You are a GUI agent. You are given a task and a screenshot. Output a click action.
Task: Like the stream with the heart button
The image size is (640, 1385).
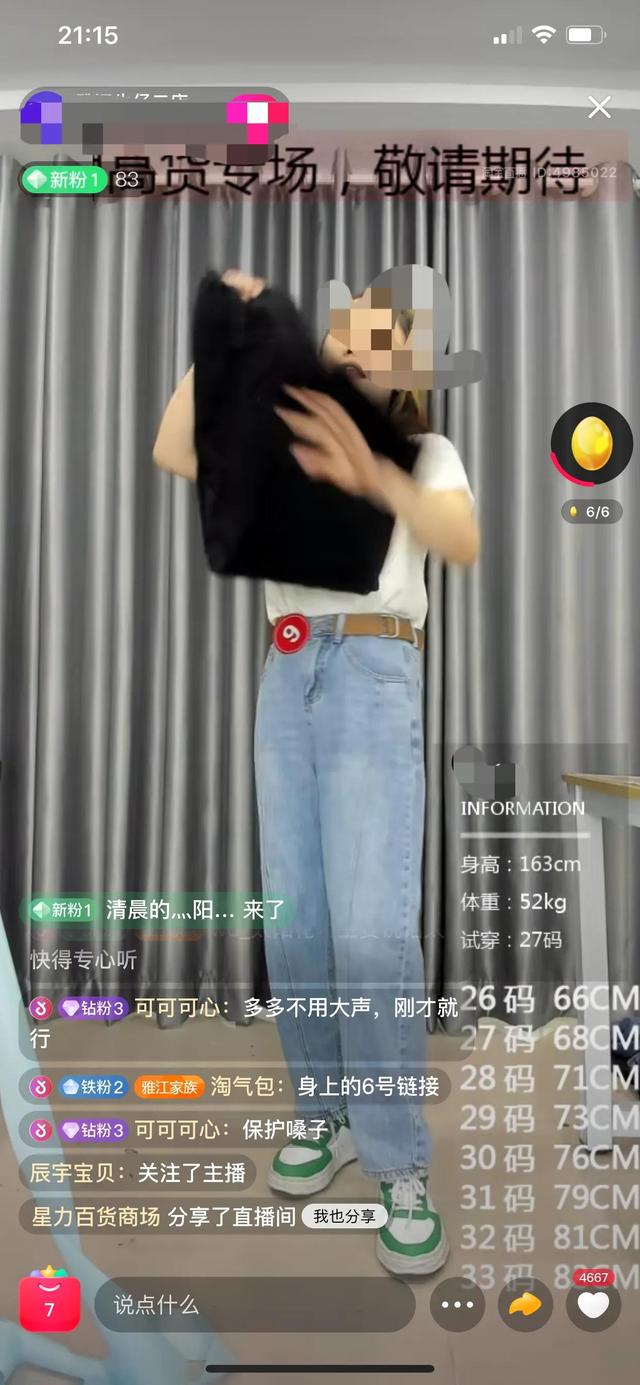click(x=593, y=1304)
